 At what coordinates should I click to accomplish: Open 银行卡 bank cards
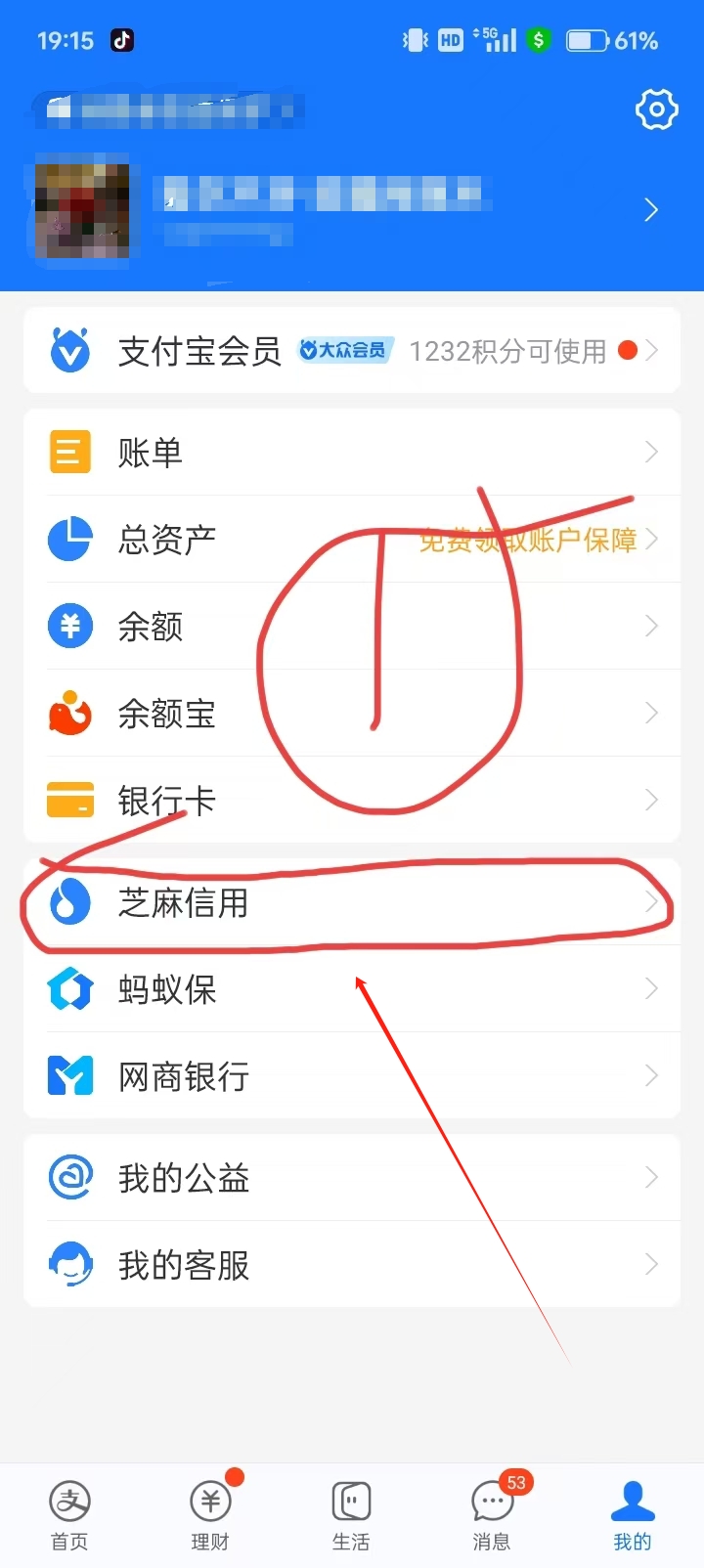(352, 801)
